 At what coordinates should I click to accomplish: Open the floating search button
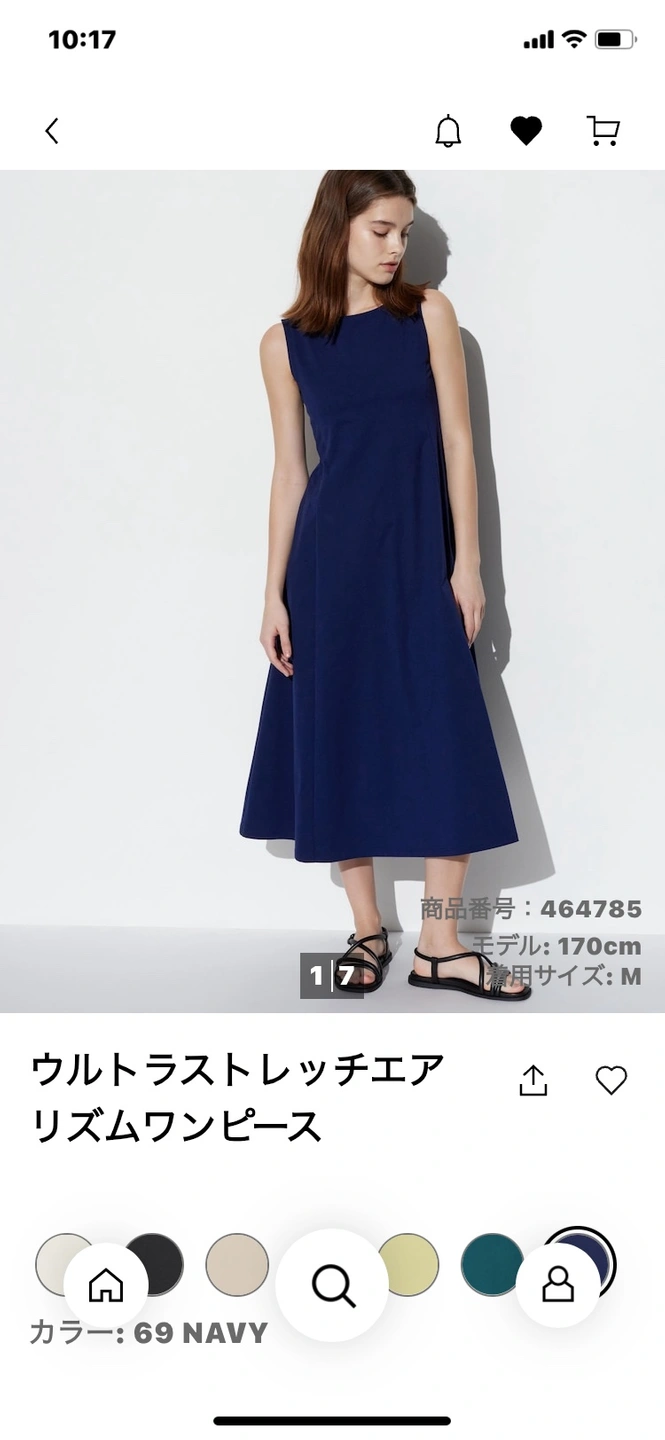tap(332, 1285)
